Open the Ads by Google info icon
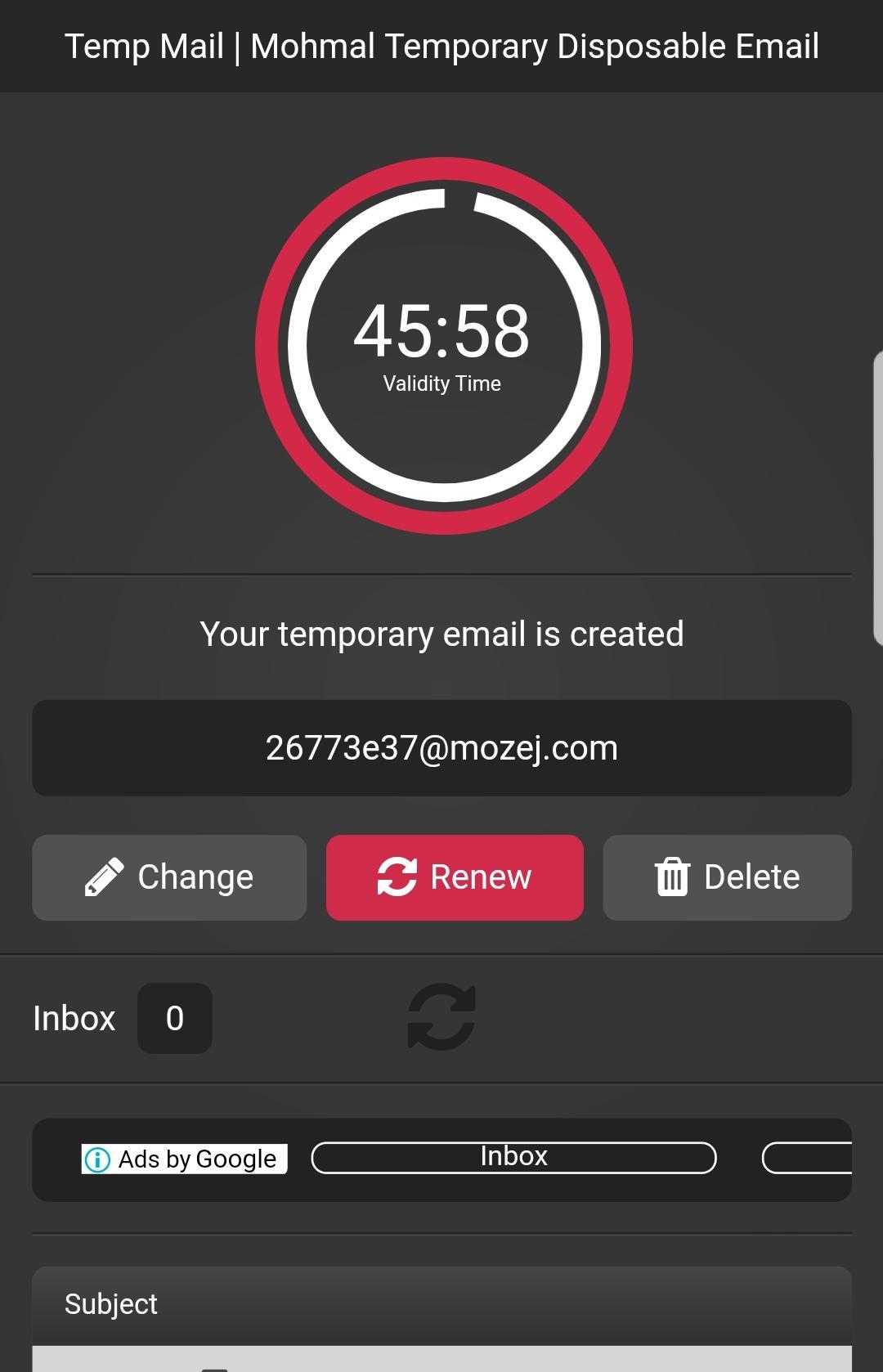883x1372 pixels. 97,1159
